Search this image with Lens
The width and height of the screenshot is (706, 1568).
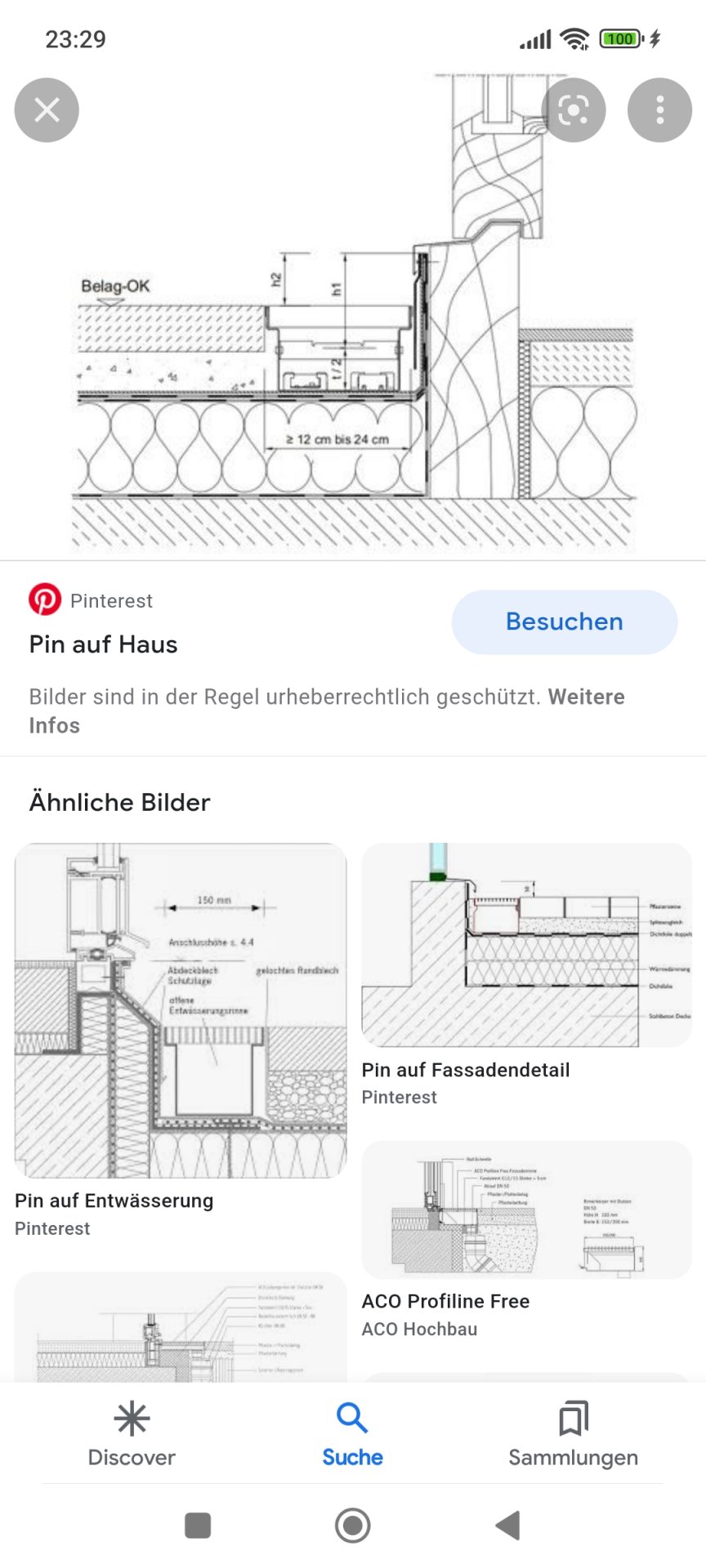(x=573, y=109)
